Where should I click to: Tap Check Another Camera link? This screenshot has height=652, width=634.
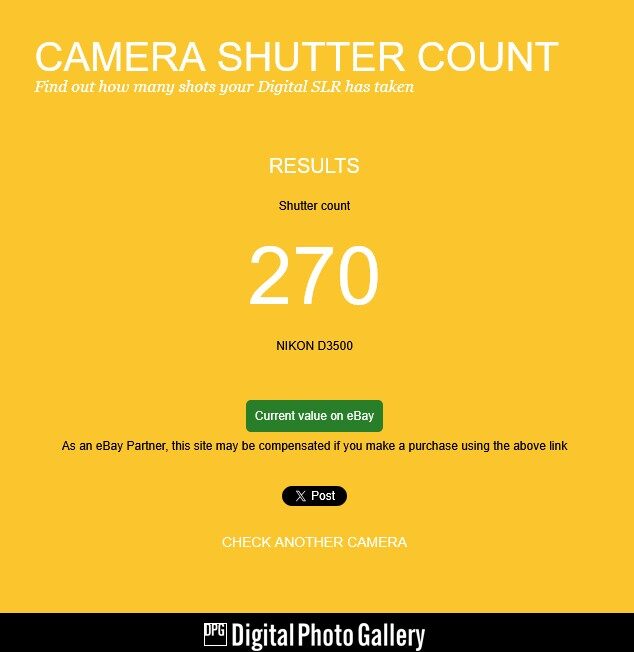pos(314,542)
